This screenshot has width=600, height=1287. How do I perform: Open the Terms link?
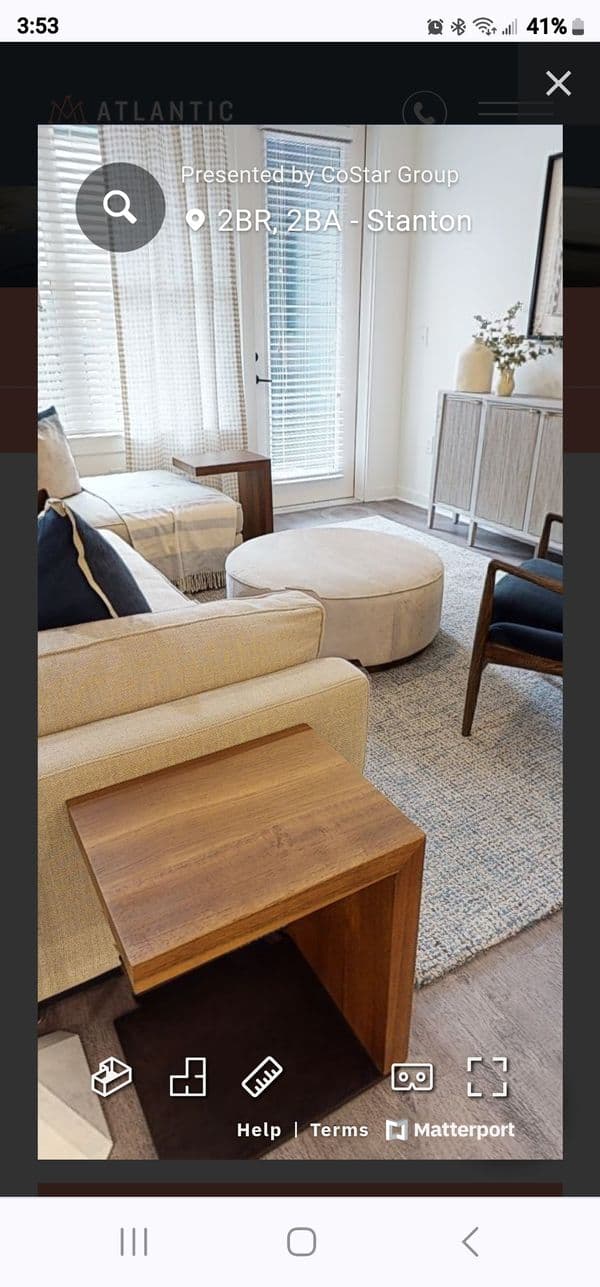coord(339,1130)
